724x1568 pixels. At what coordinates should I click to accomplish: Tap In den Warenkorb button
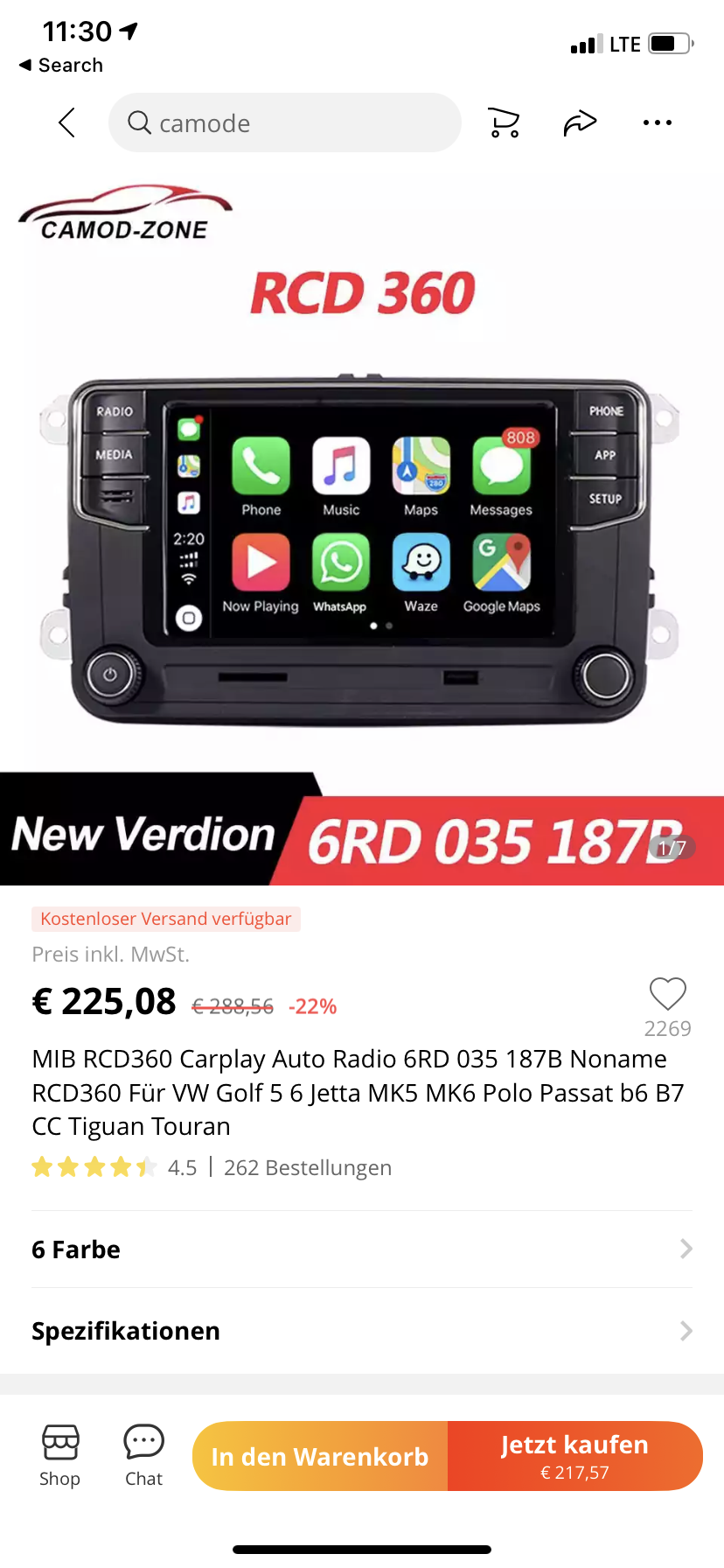click(320, 1456)
